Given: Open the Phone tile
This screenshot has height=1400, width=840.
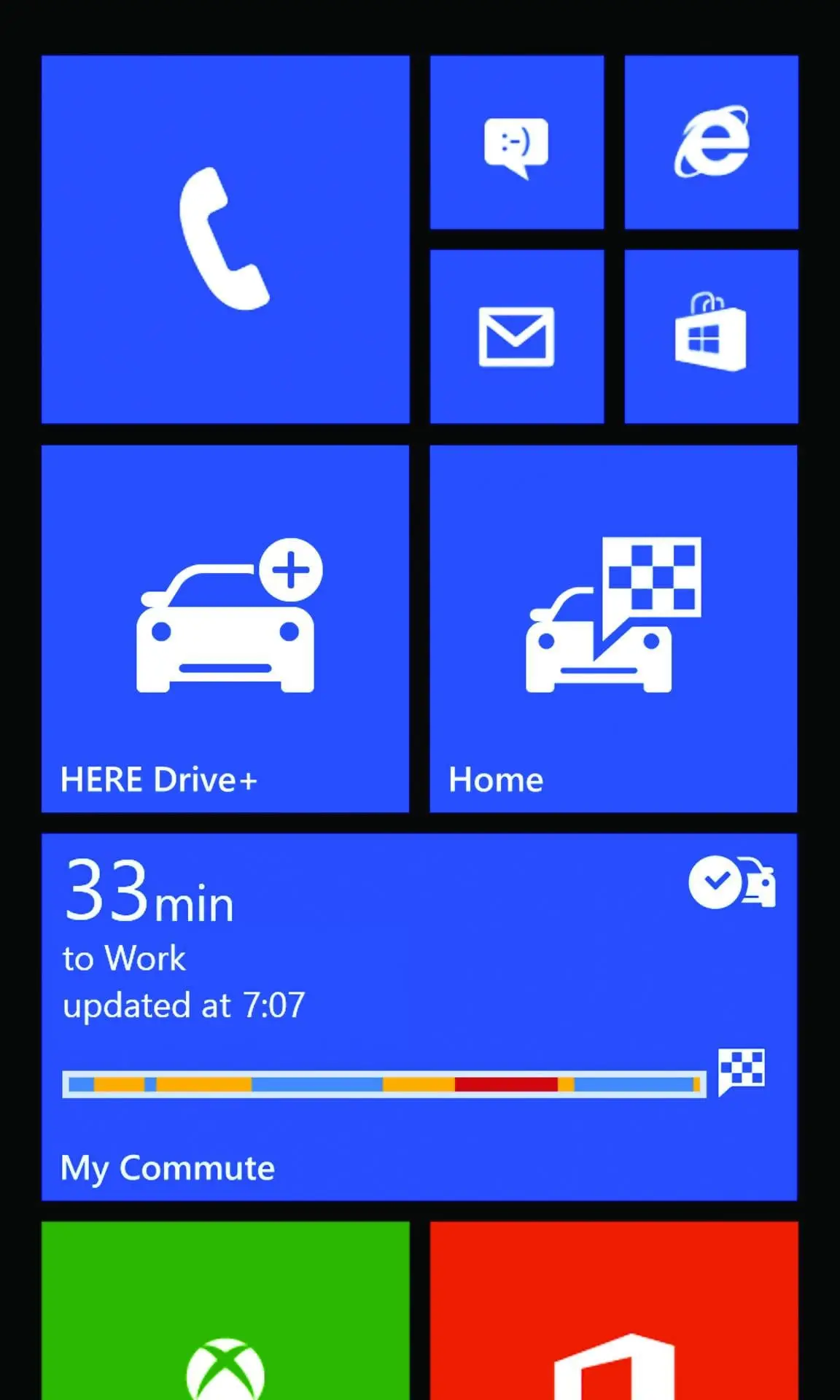Looking at the screenshot, I should pos(225,239).
